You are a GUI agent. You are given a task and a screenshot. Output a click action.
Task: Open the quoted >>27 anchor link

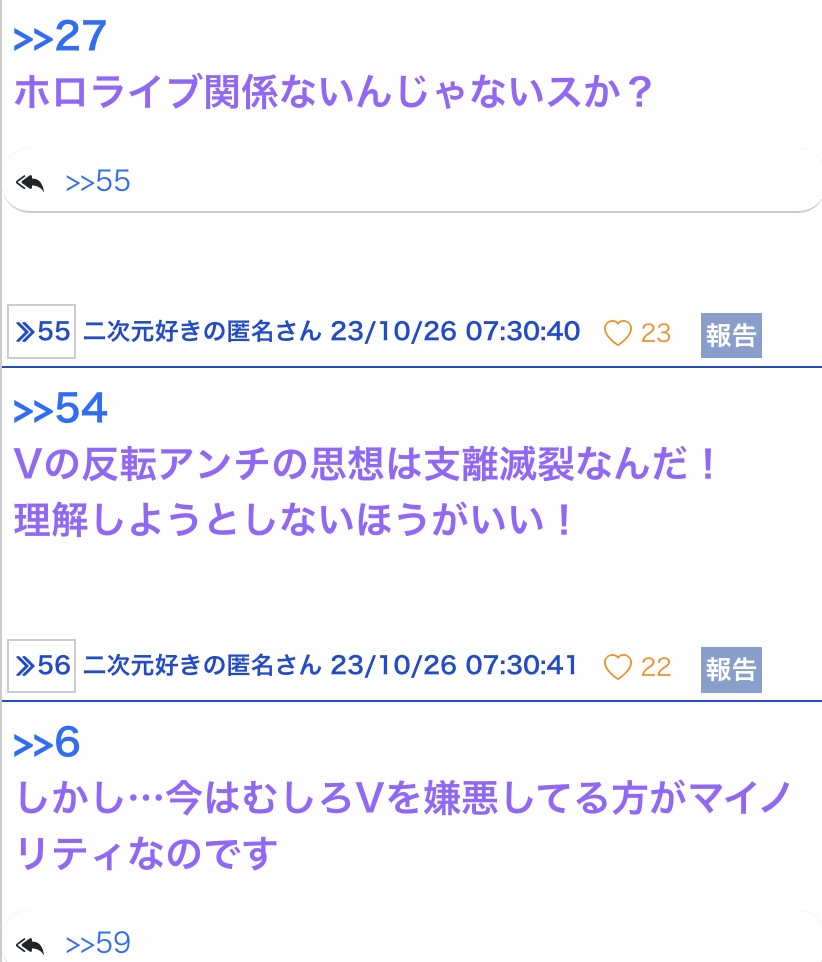coord(59,38)
